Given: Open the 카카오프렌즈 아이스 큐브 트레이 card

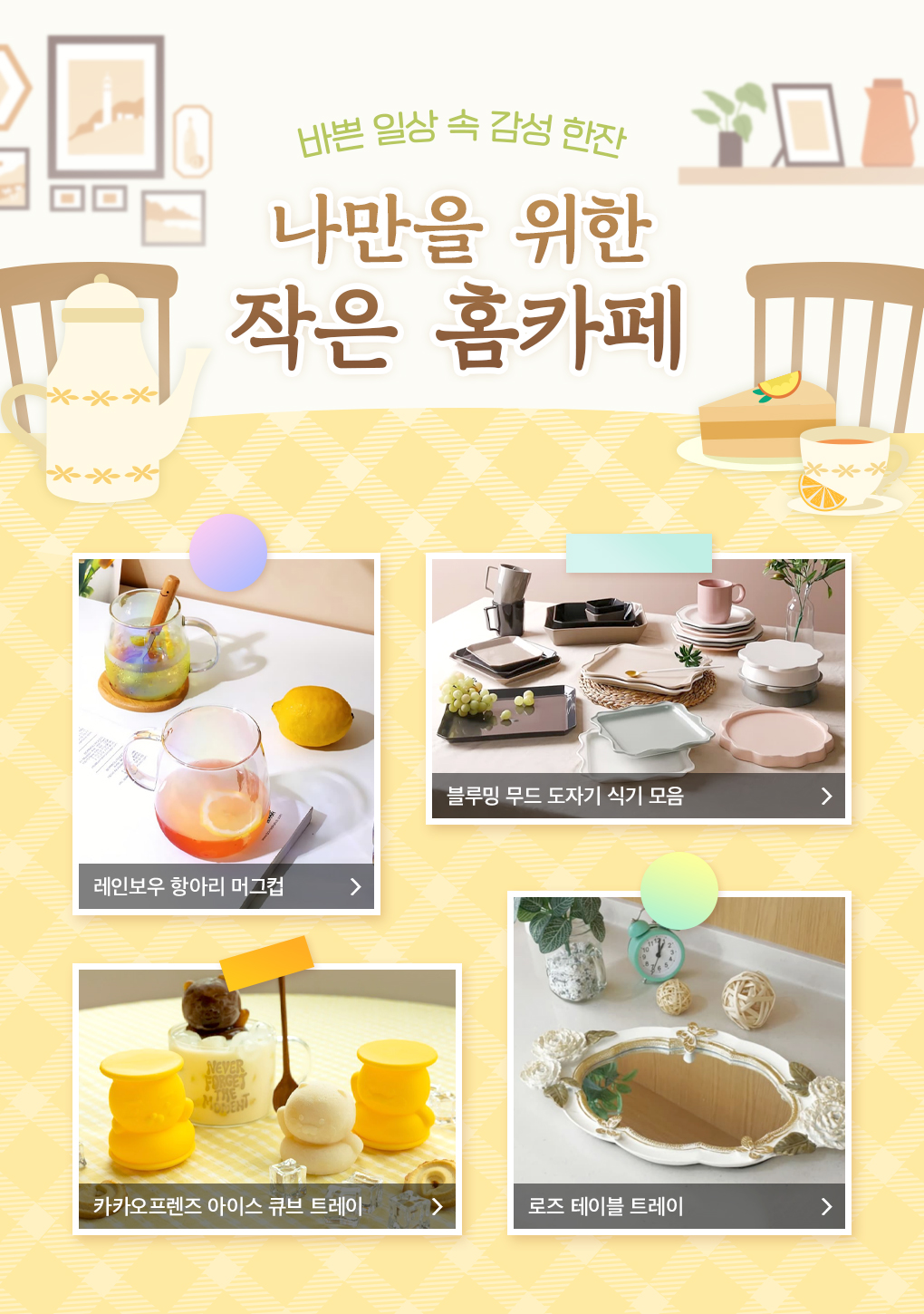Looking at the screenshot, I should coord(266,1098).
